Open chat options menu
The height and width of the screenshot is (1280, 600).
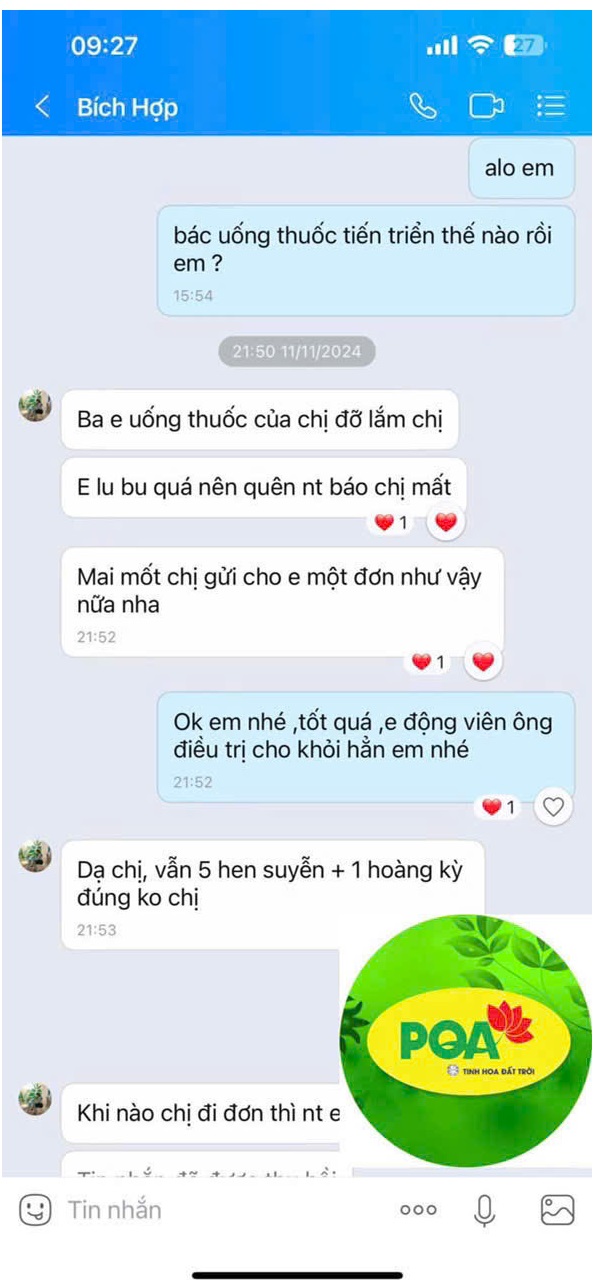coord(551,107)
